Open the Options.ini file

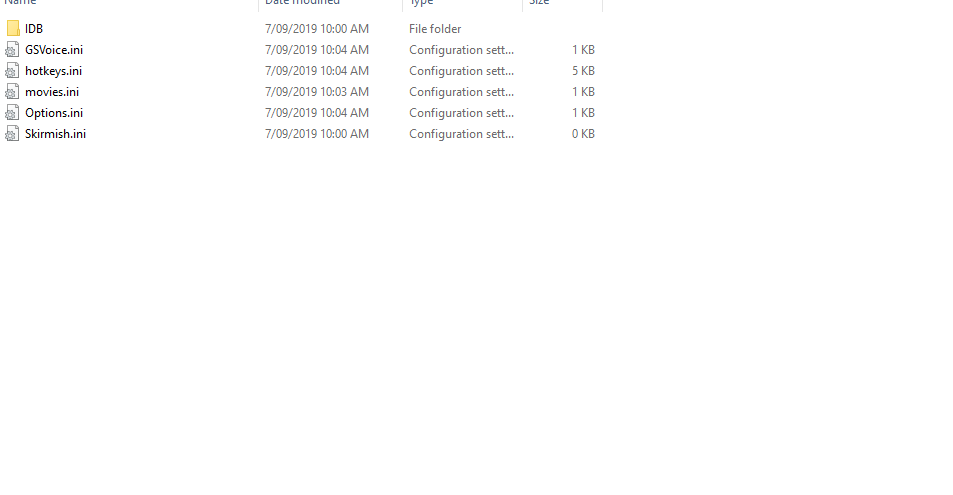[53, 113]
